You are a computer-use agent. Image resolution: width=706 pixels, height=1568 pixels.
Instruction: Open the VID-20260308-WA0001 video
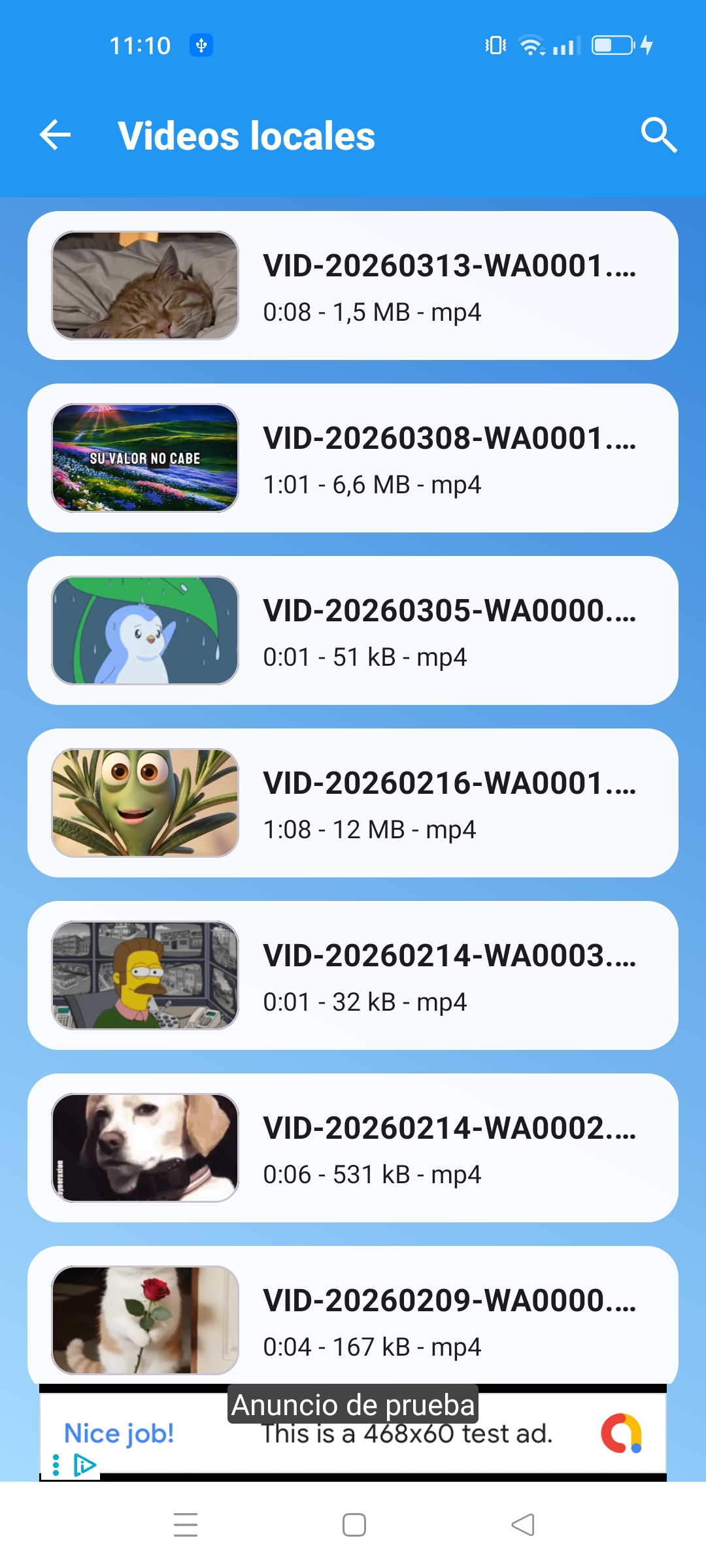[353, 458]
